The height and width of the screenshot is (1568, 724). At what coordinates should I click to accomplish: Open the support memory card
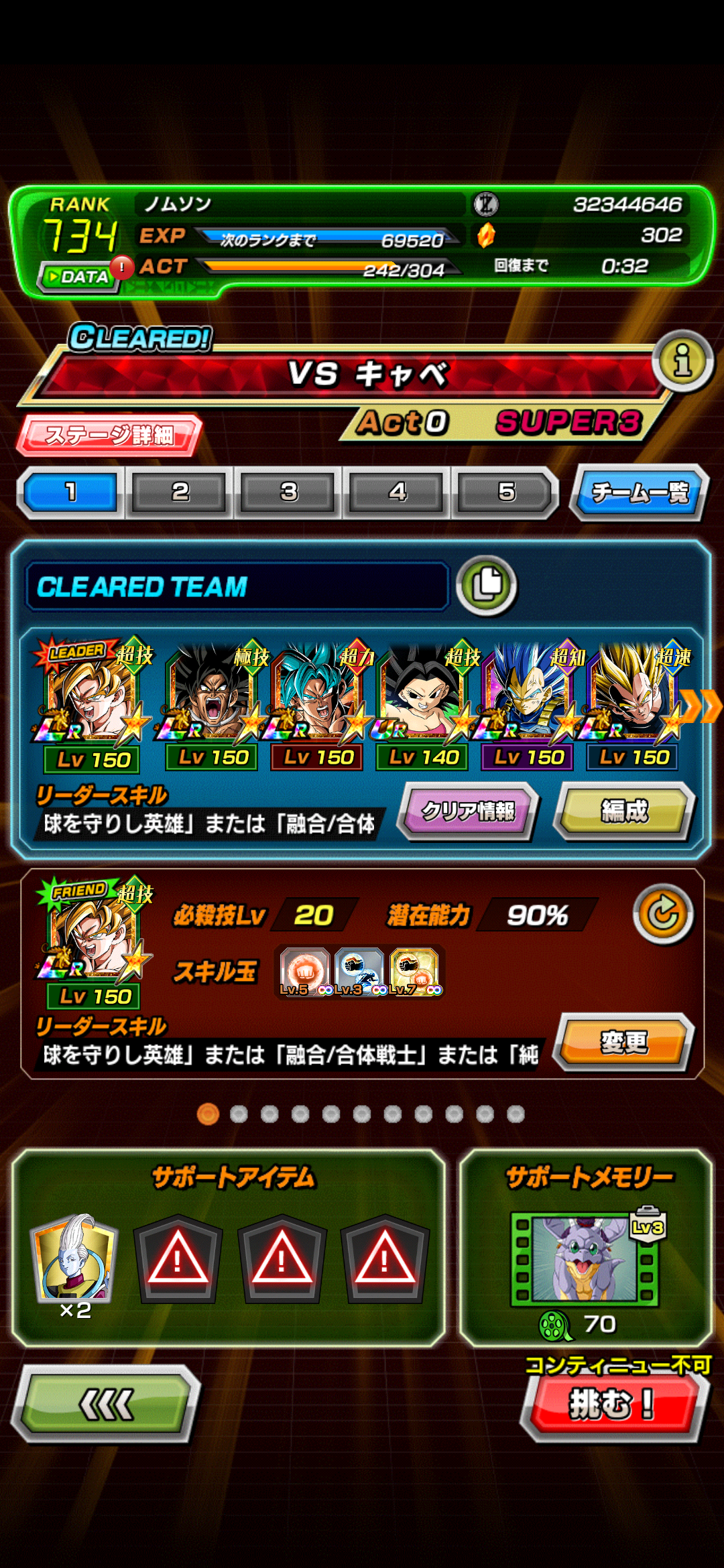point(585,1260)
